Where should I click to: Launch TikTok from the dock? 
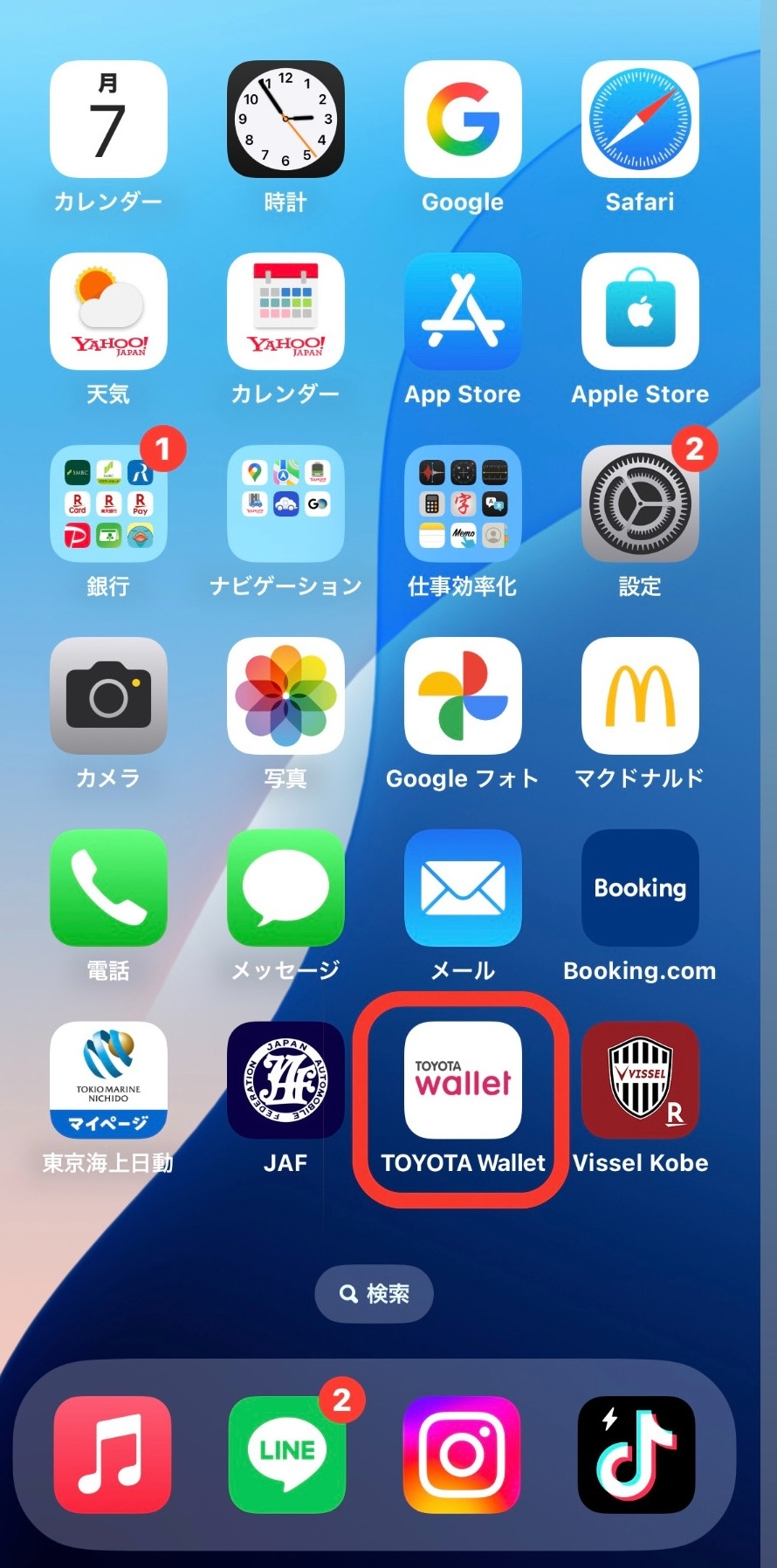[636, 1454]
